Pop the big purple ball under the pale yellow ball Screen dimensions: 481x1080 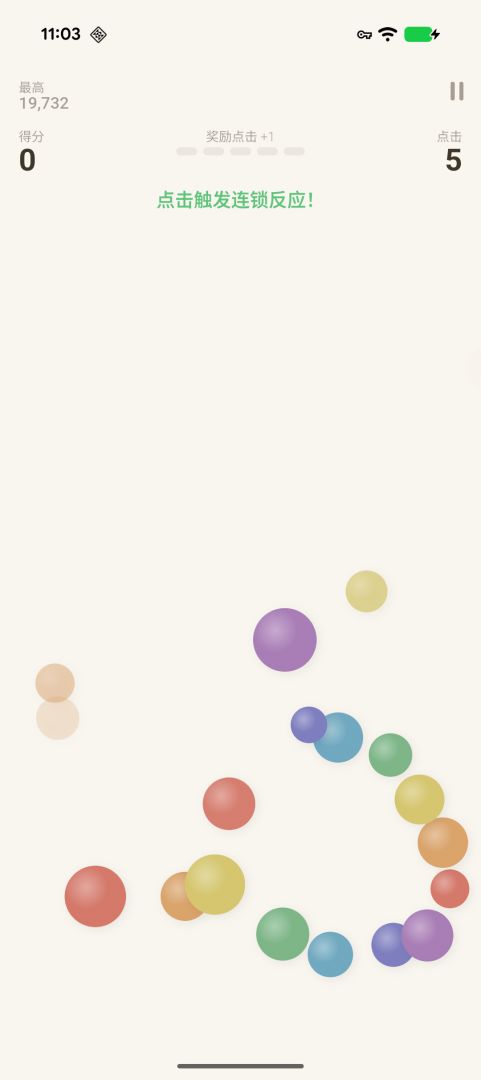click(285, 639)
